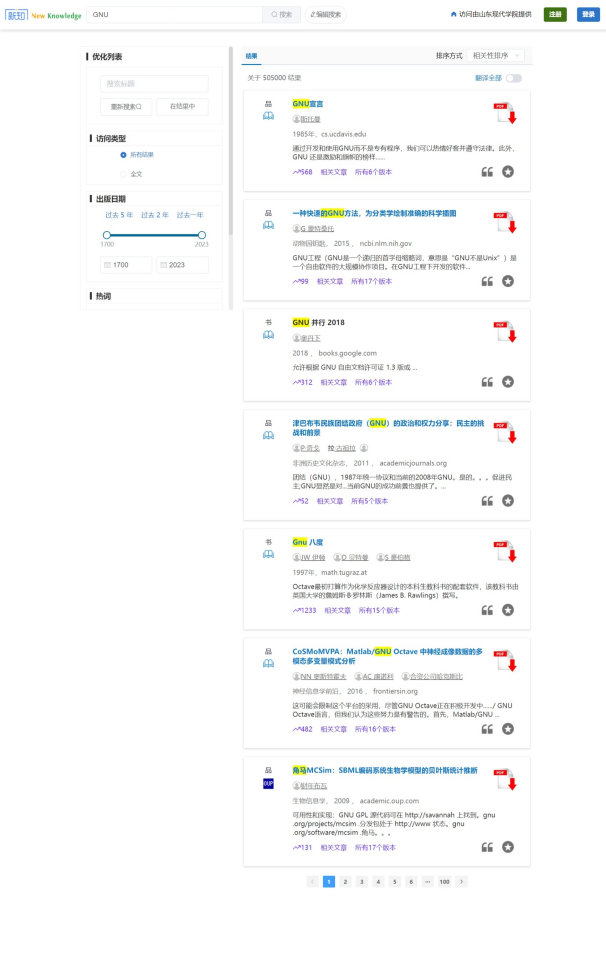
Task: Tap the green 注册 register button
Action: (554, 14)
